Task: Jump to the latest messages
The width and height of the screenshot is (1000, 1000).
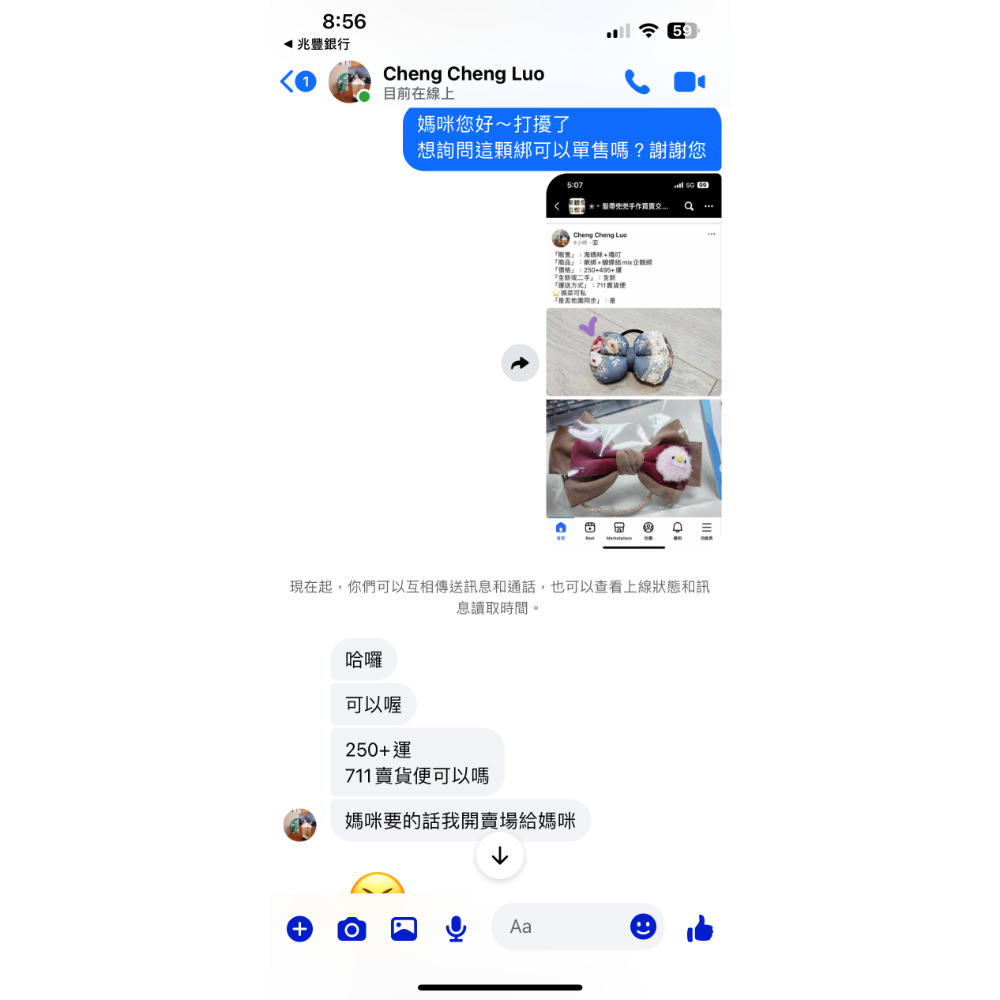Action: 500,856
